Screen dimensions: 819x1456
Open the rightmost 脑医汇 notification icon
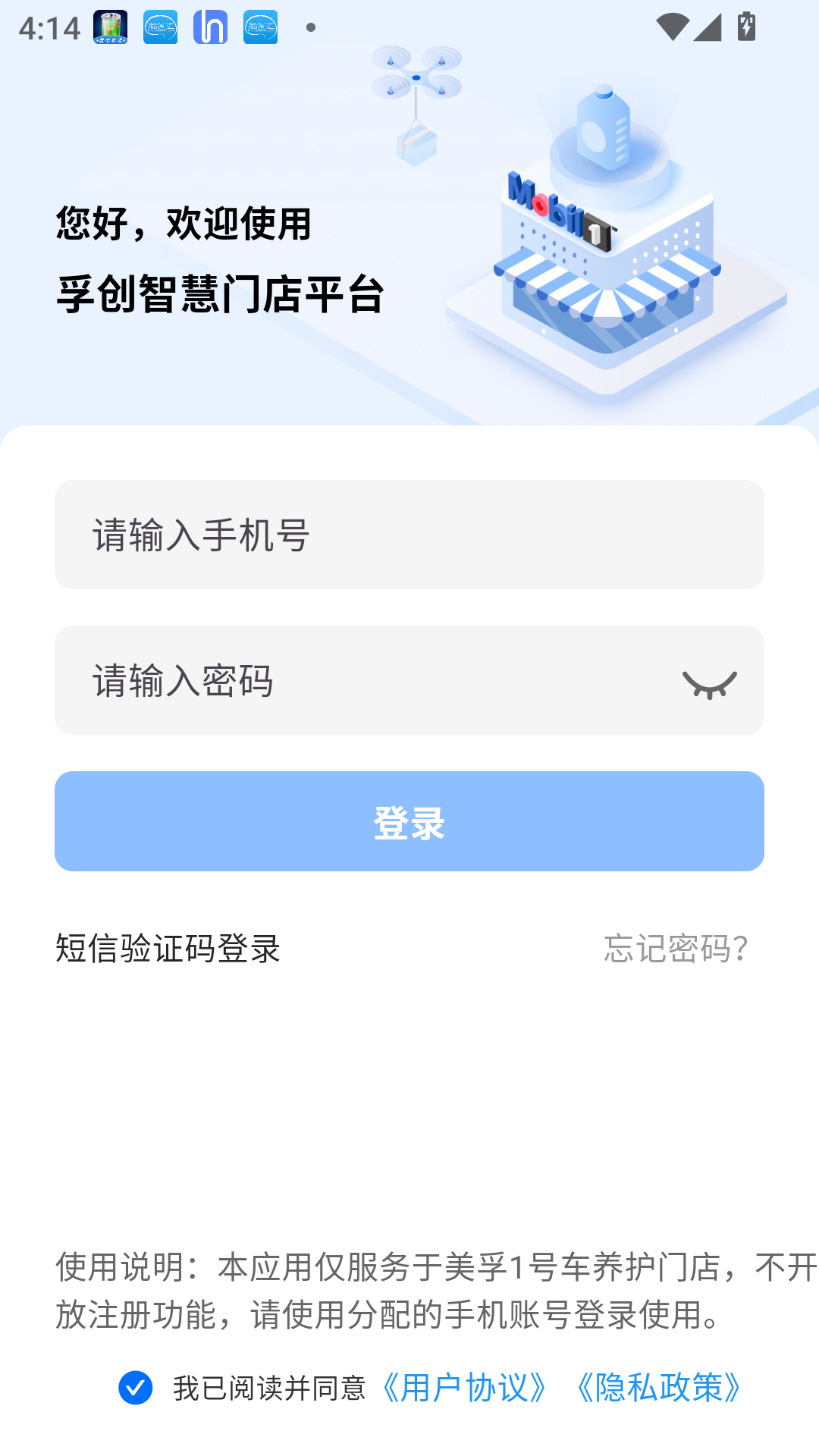(259, 28)
